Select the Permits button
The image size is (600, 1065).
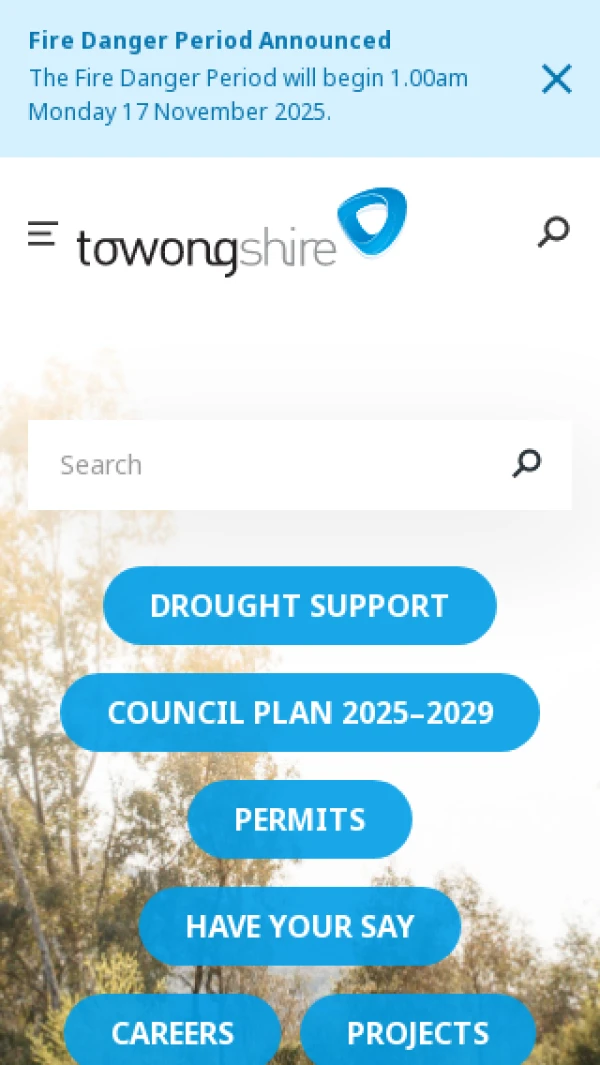pyautogui.click(x=299, y=820)
